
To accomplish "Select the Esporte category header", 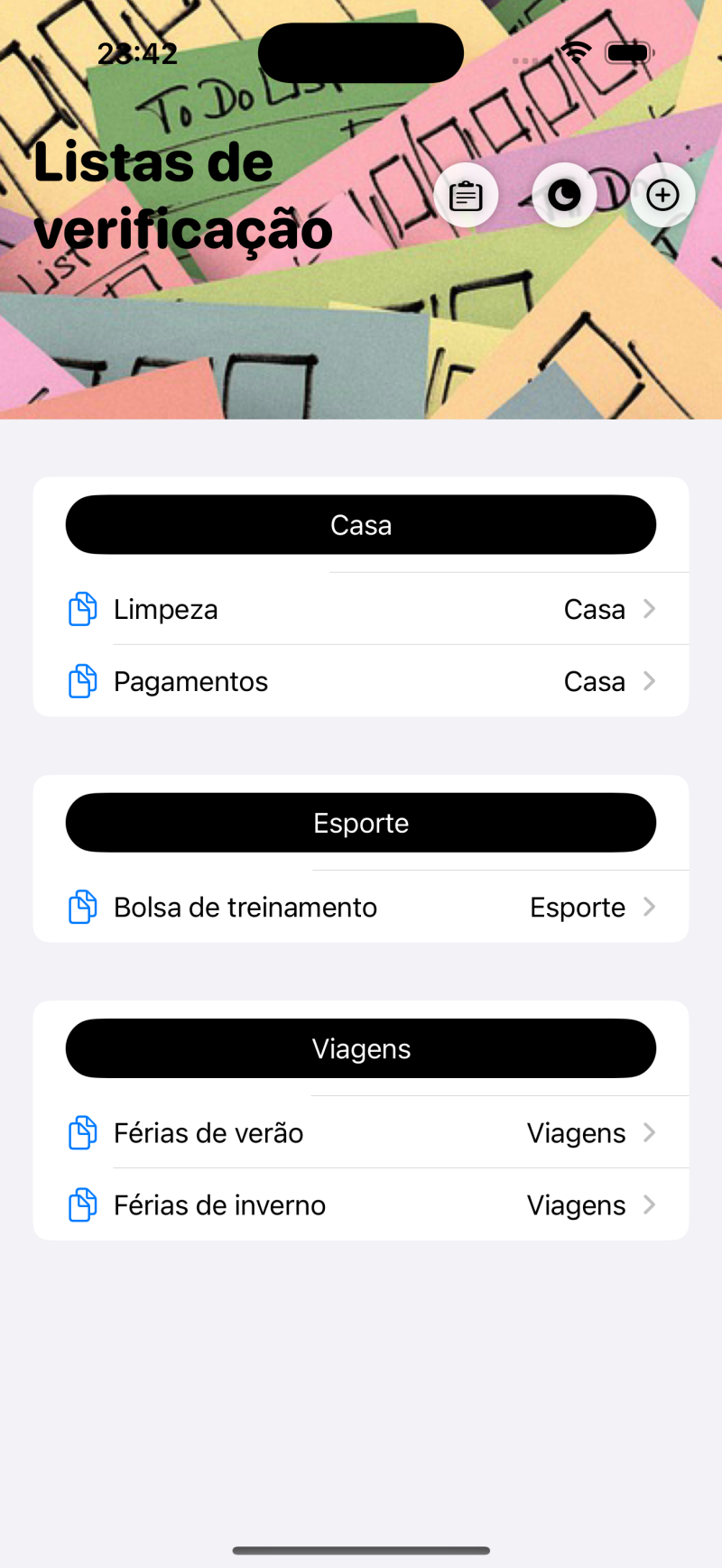I will [x=361, y=823].
